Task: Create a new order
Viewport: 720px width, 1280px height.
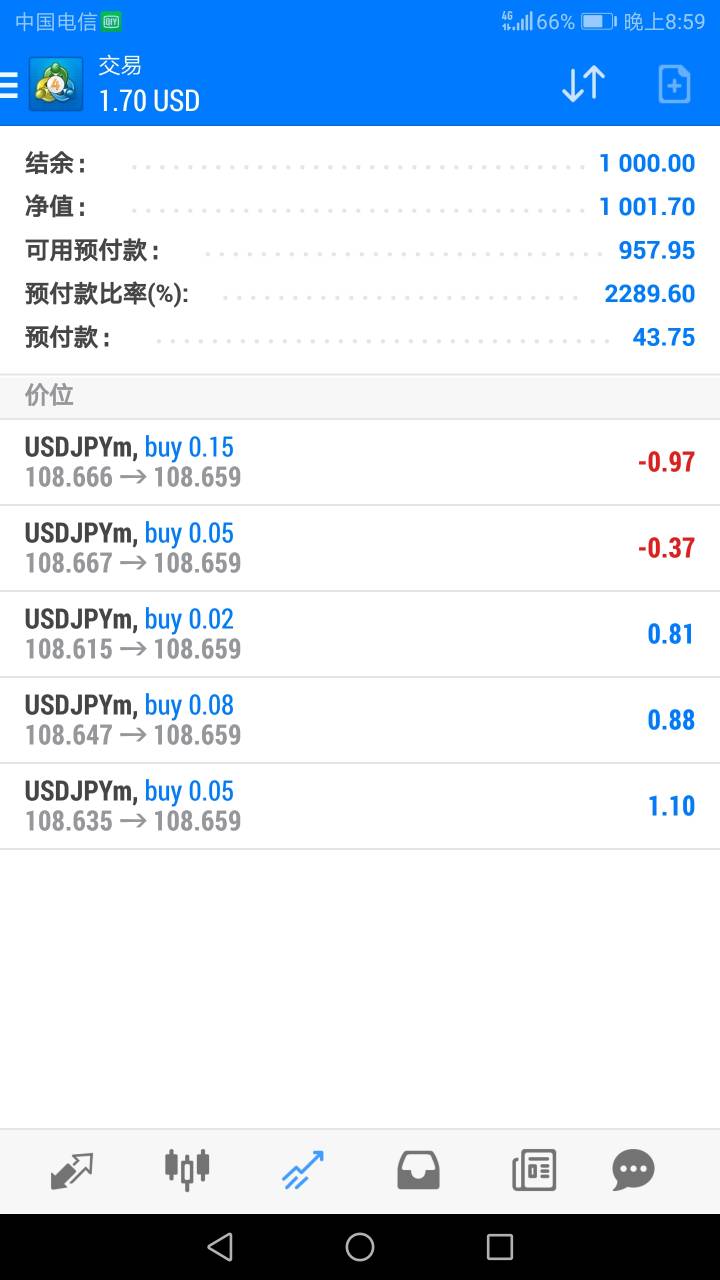Action: pyautogui.click(x=674, y=84)
